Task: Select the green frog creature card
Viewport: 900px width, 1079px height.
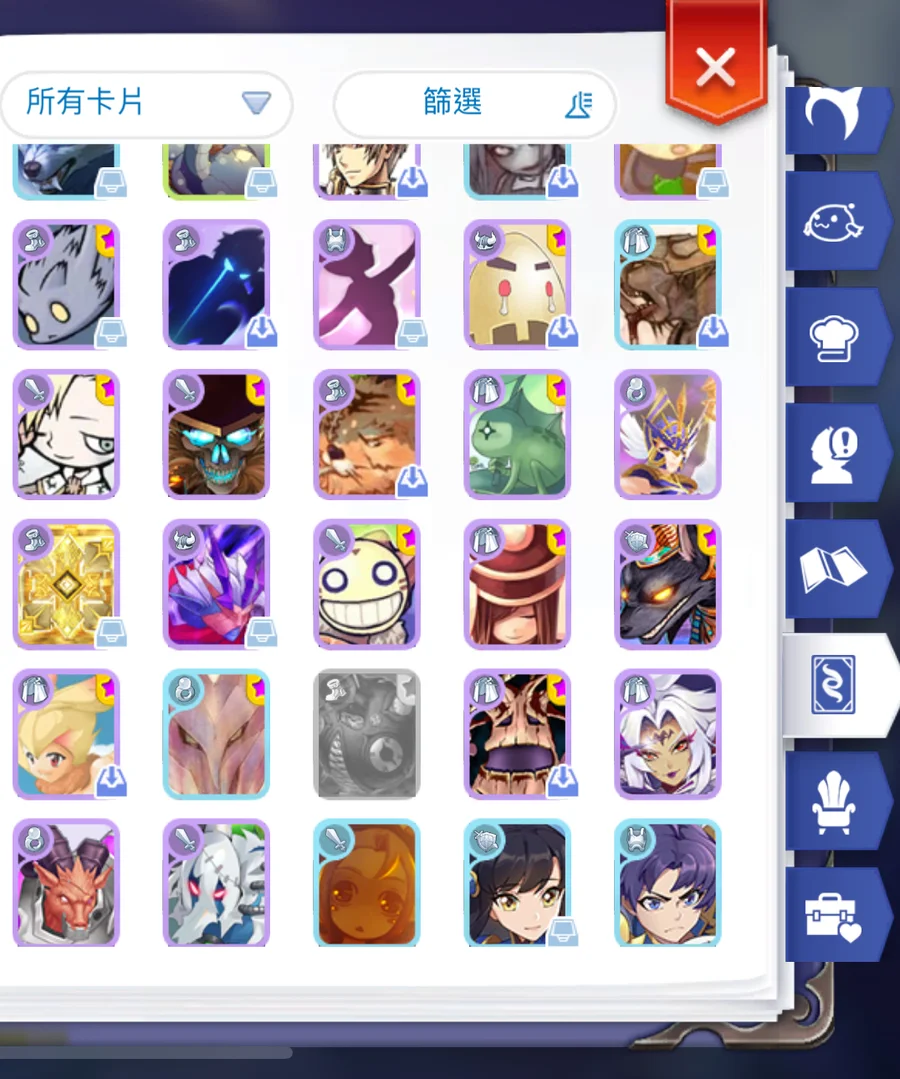Action: pyautogui.click(x=517, y=435)
